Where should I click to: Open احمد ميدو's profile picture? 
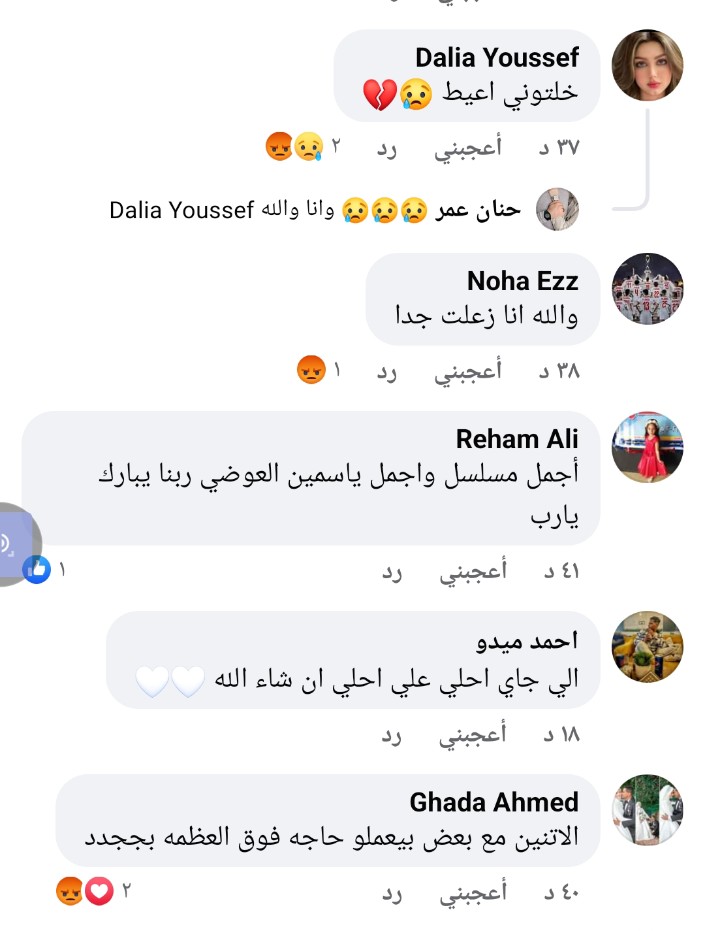click(x=647, y=647)
